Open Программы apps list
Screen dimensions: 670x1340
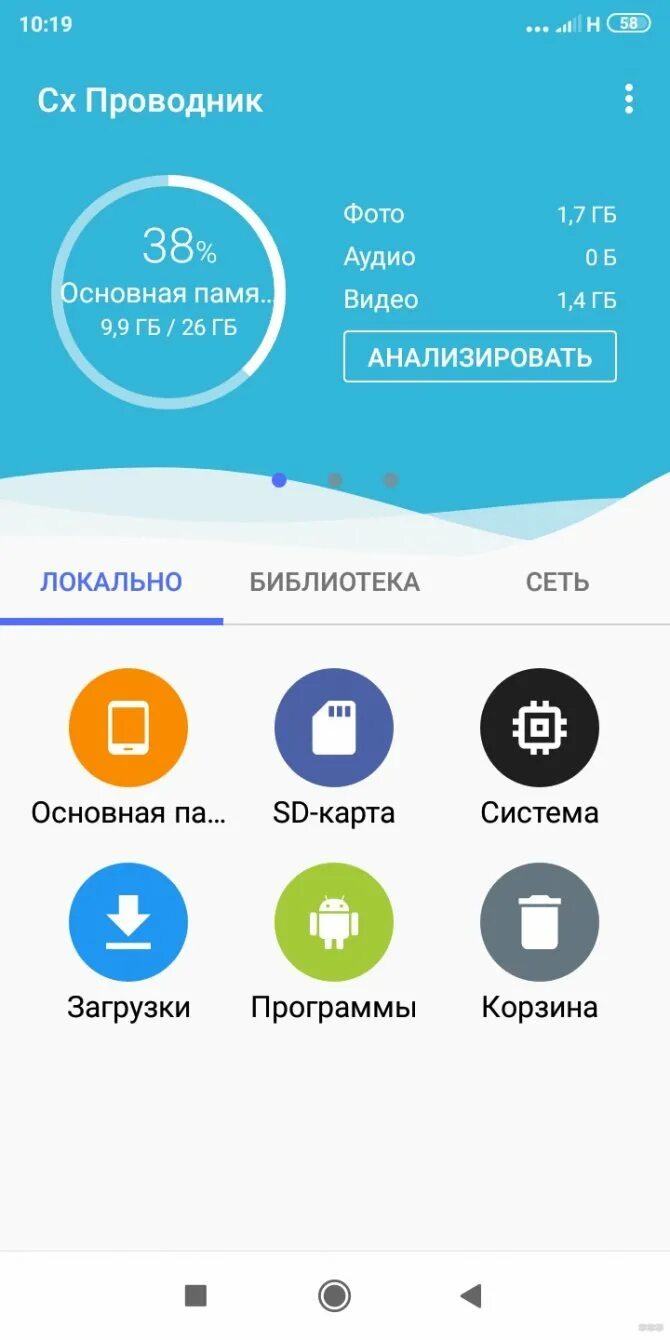click(x=334, y=941)
